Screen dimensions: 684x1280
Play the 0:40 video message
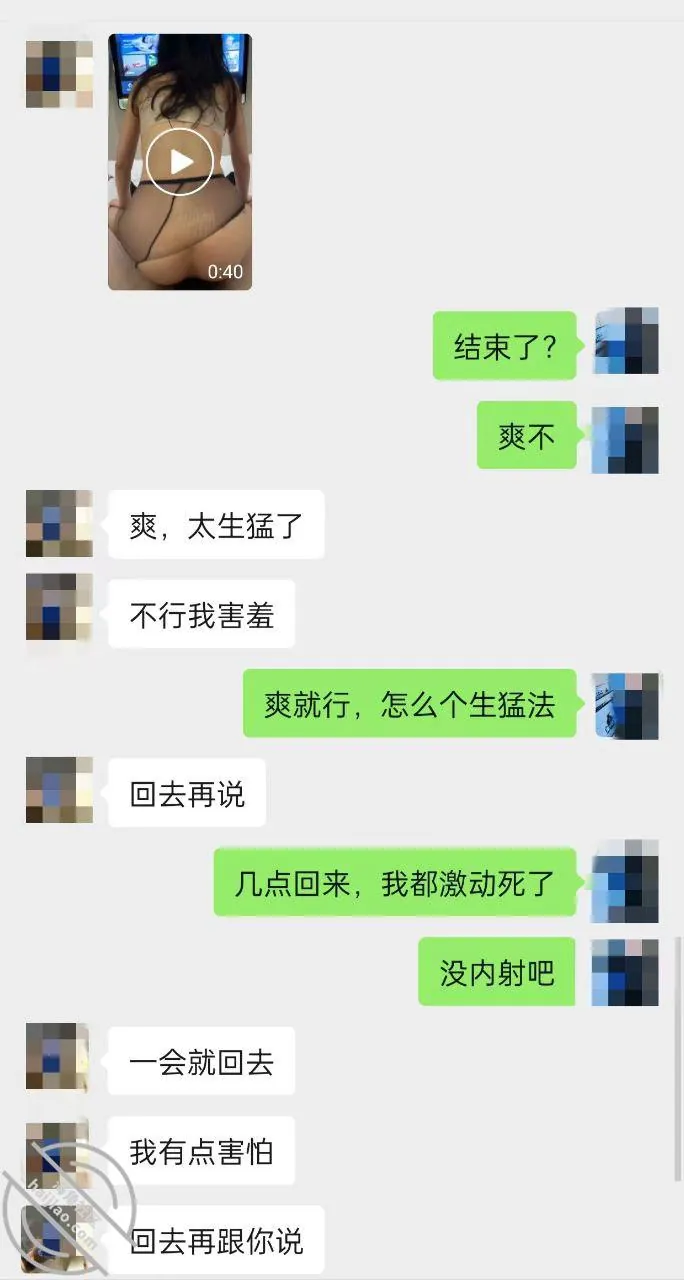(x=180, y=161)
